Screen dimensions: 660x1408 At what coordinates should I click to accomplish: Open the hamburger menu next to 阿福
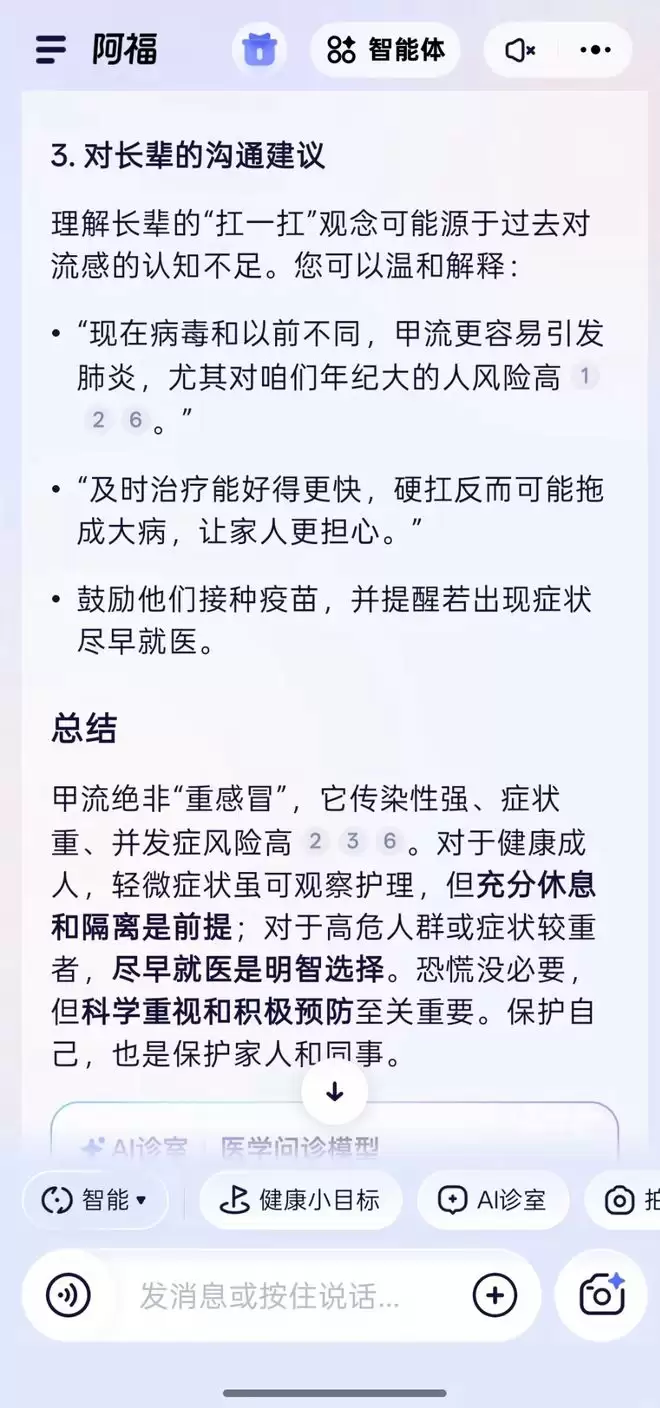(x=51, y=49)
